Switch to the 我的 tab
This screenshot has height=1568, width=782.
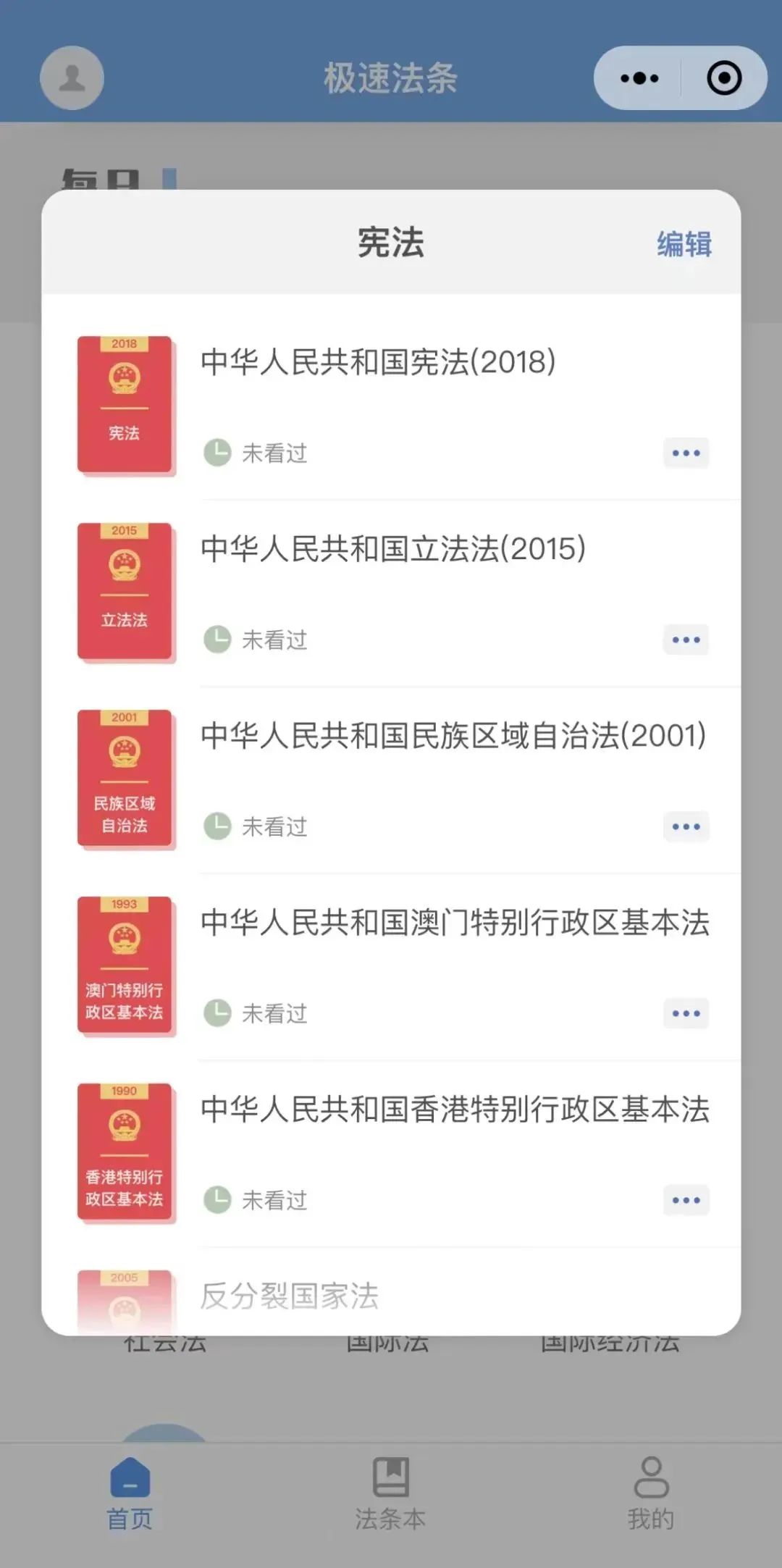(x=650, y=1493)
